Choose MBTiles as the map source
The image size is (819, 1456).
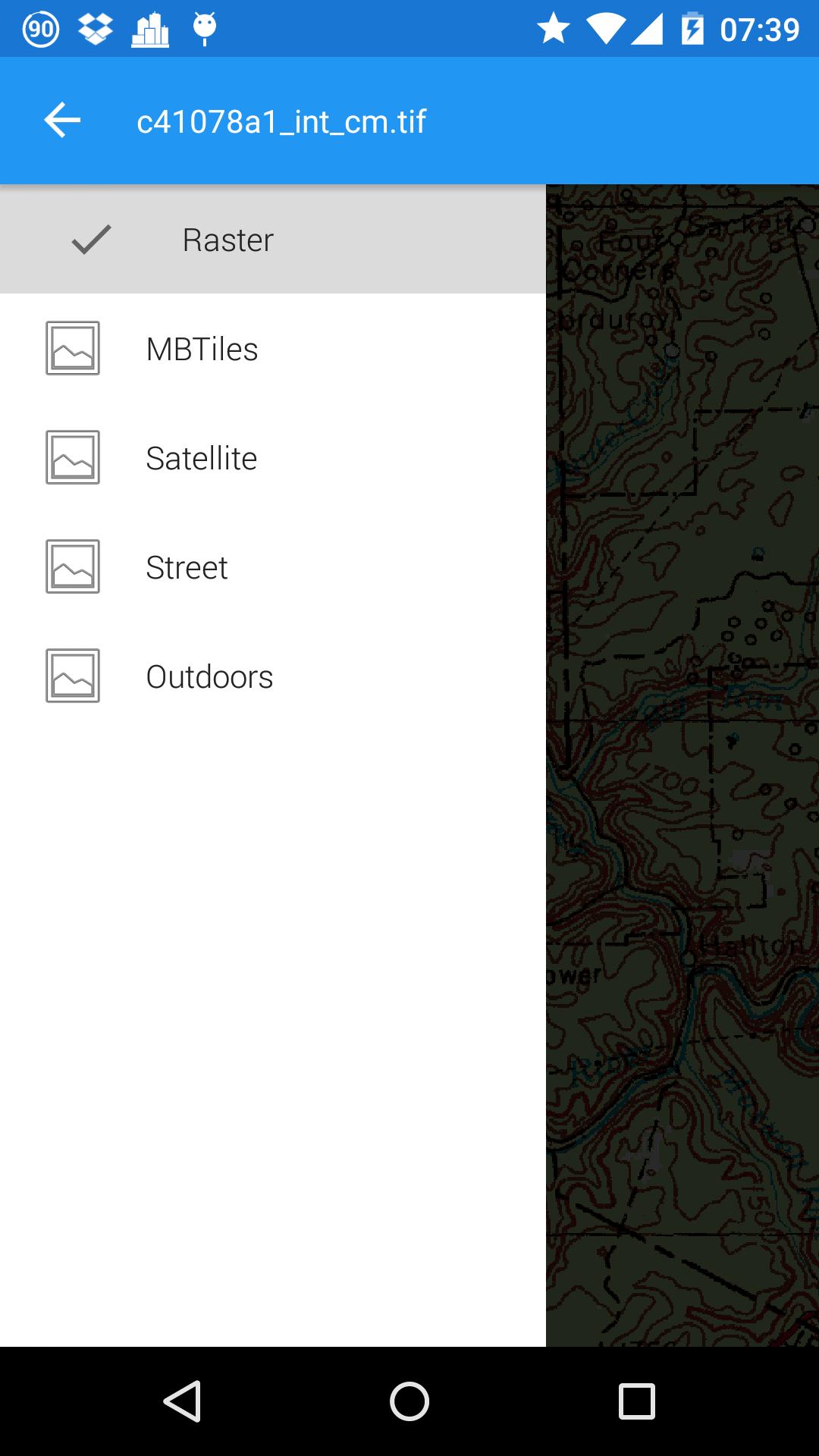coord(202,349)
